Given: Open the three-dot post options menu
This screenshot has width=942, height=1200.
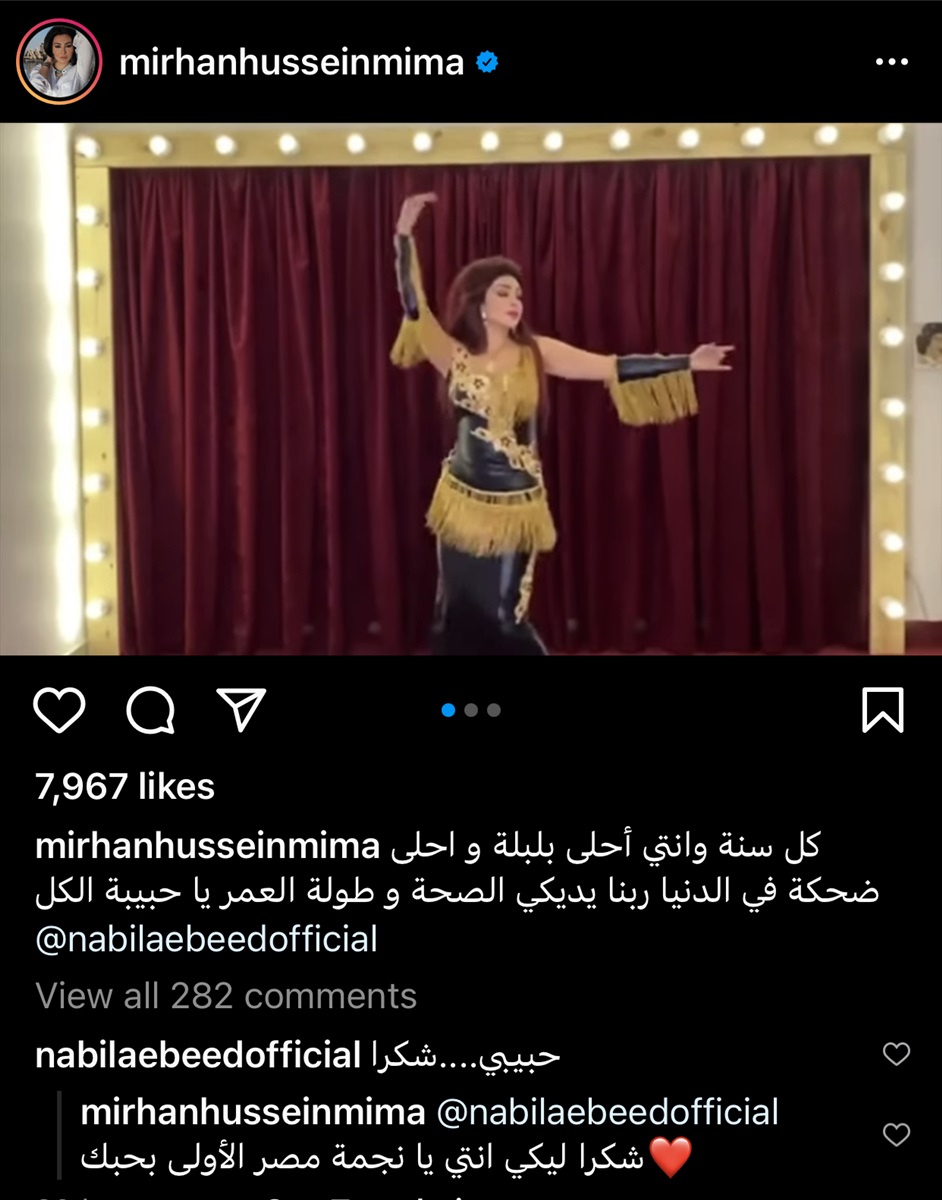Looking at the screenshot, I should [x=890, y=62].
